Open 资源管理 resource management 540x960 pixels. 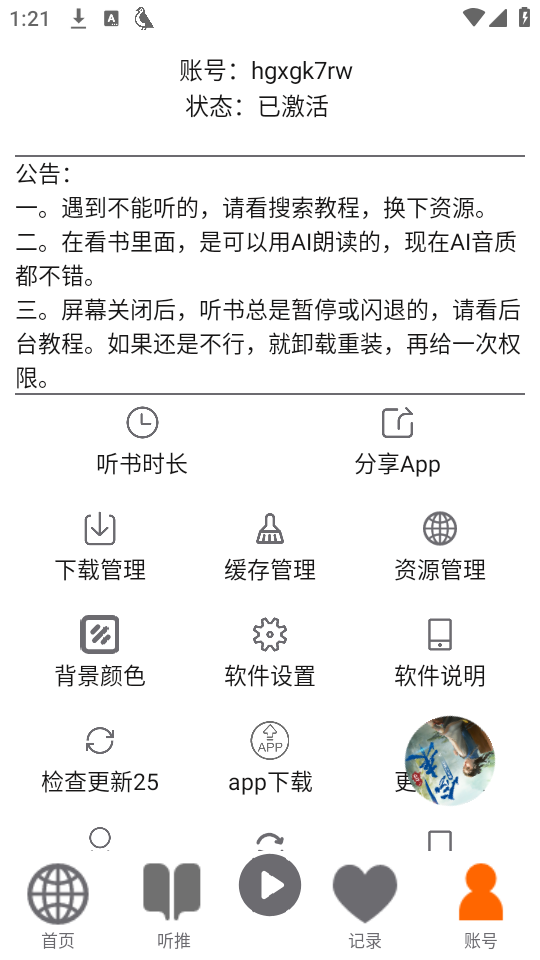(x=440, y=547)
